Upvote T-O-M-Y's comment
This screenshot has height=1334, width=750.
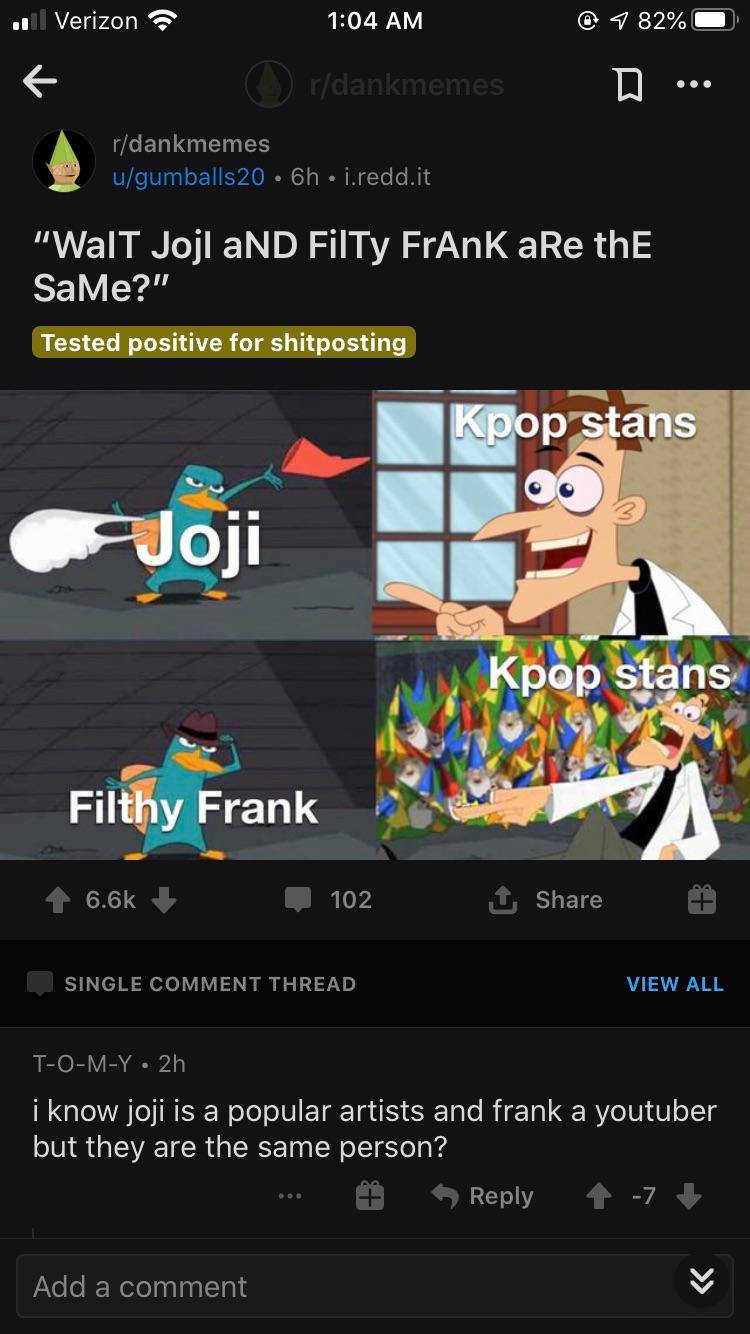tap(598, 1196)
